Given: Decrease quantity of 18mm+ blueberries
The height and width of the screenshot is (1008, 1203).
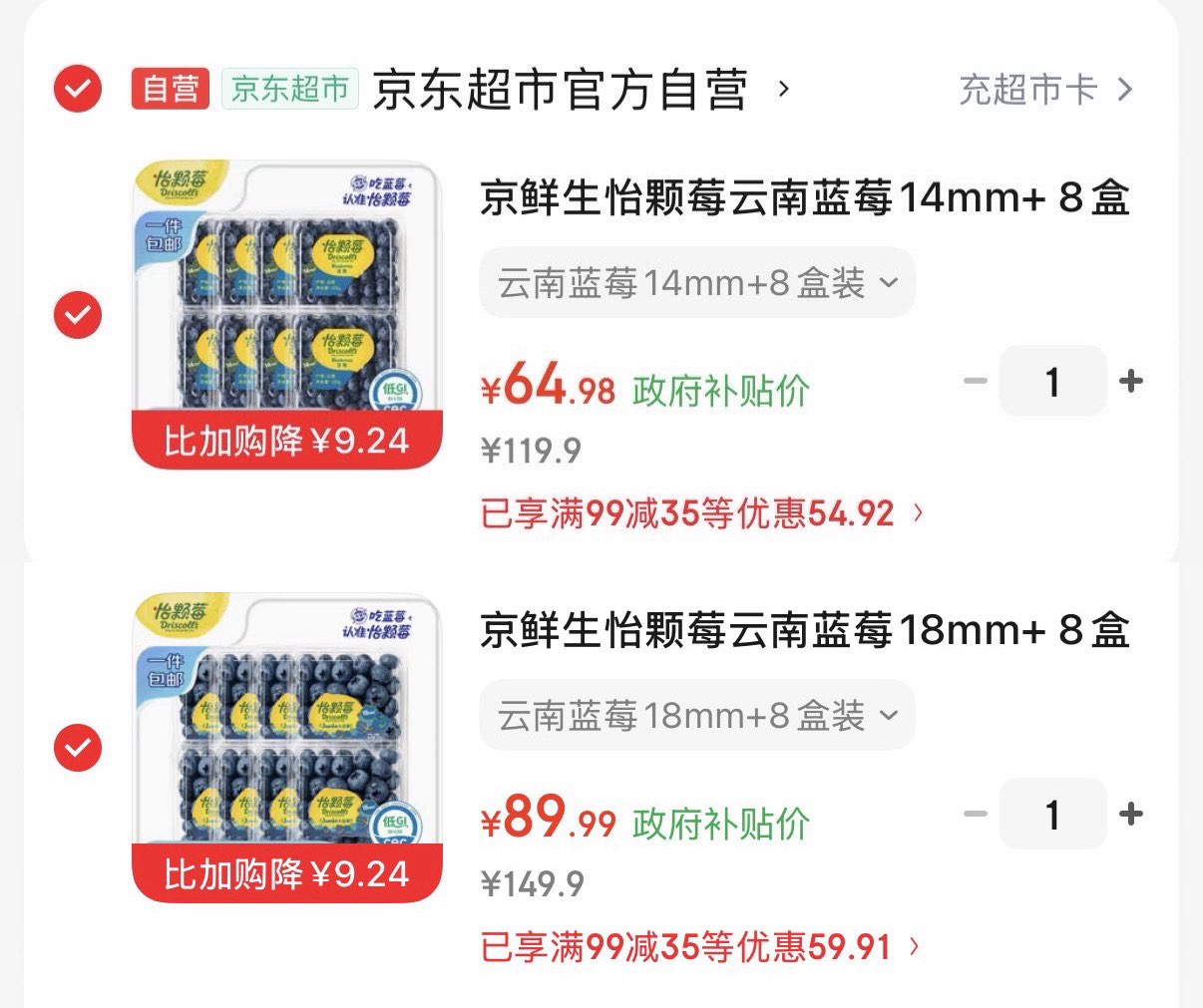Looking at the screenshot, I should [x=975, y=815].
